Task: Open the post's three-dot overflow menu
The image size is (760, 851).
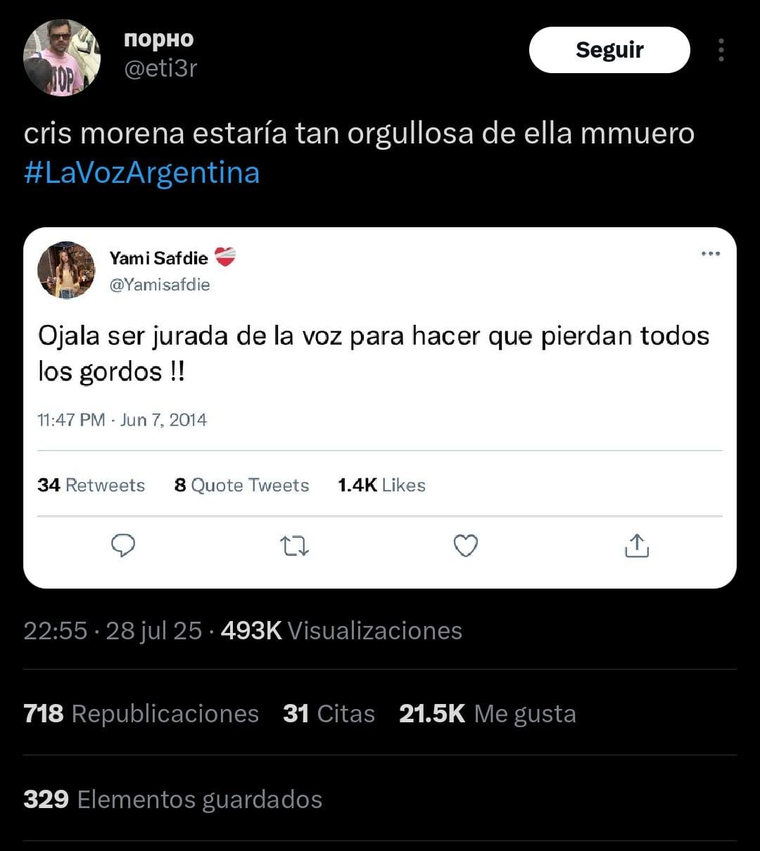Action: (x=721, y=50)
